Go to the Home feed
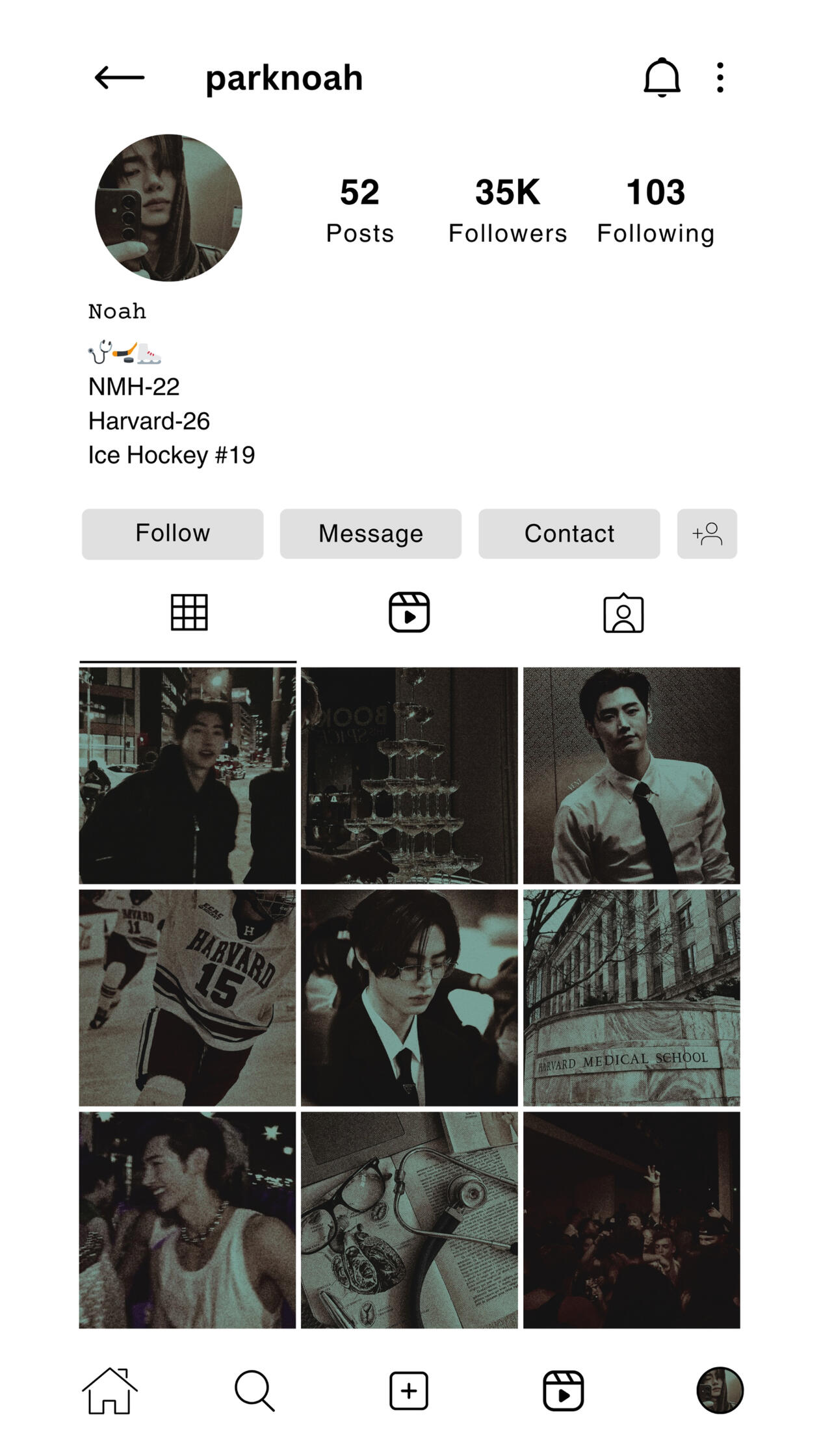This screenshot has width=819, height=1456. (109, 1391)
